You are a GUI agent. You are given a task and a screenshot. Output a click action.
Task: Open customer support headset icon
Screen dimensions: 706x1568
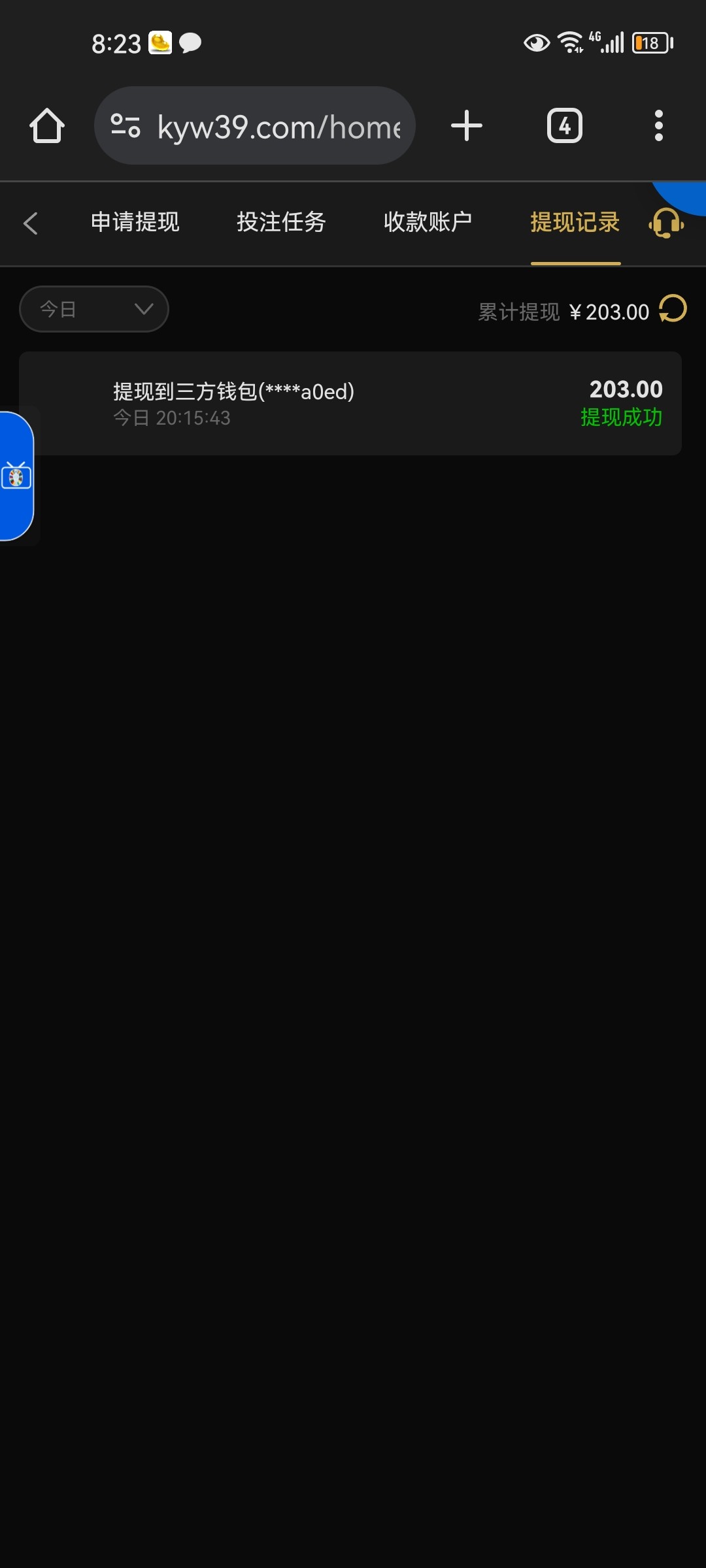pyautogui.click(x=666, y=223)
